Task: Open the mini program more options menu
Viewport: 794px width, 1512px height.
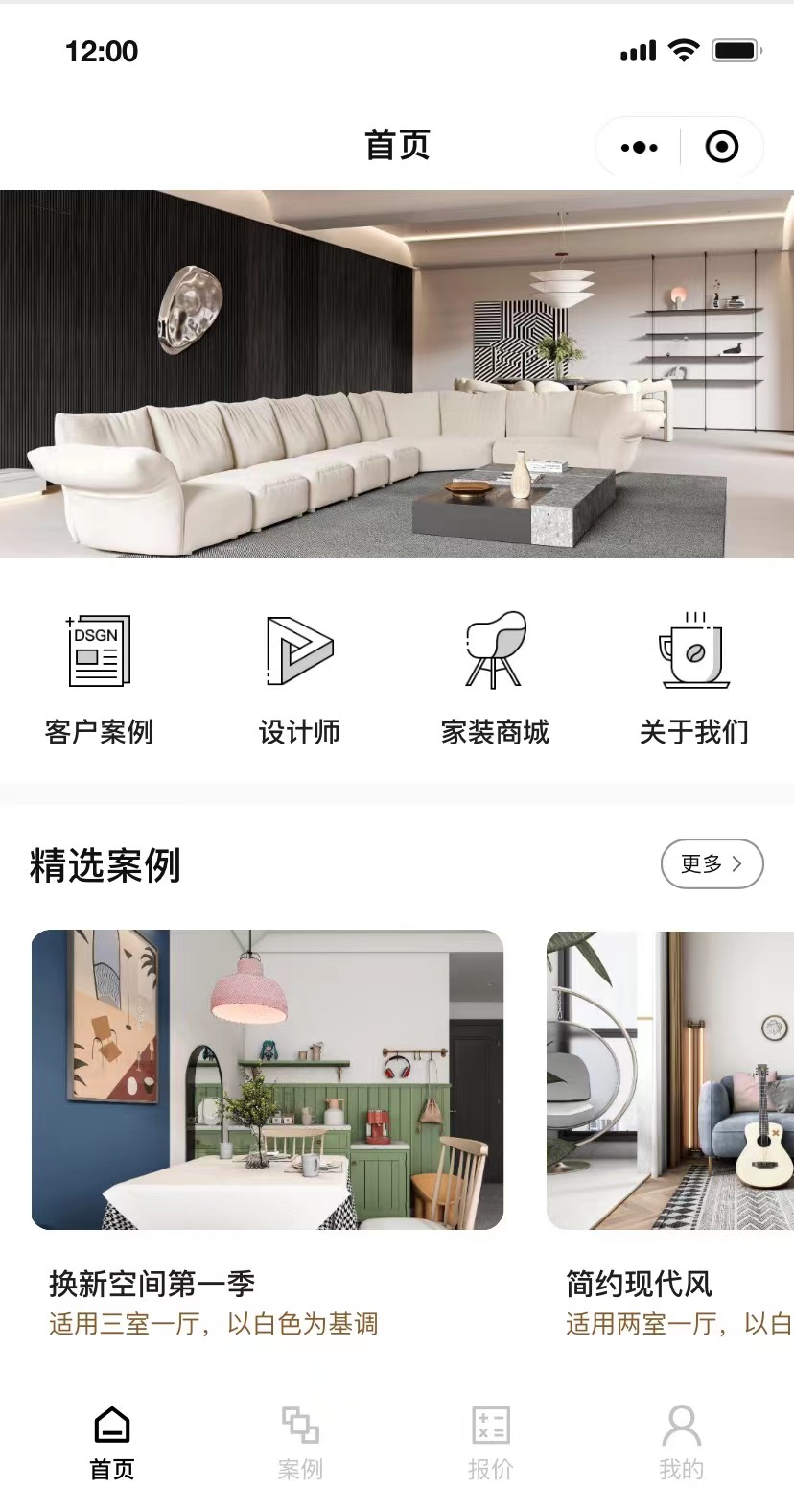Action: (639, 147)
